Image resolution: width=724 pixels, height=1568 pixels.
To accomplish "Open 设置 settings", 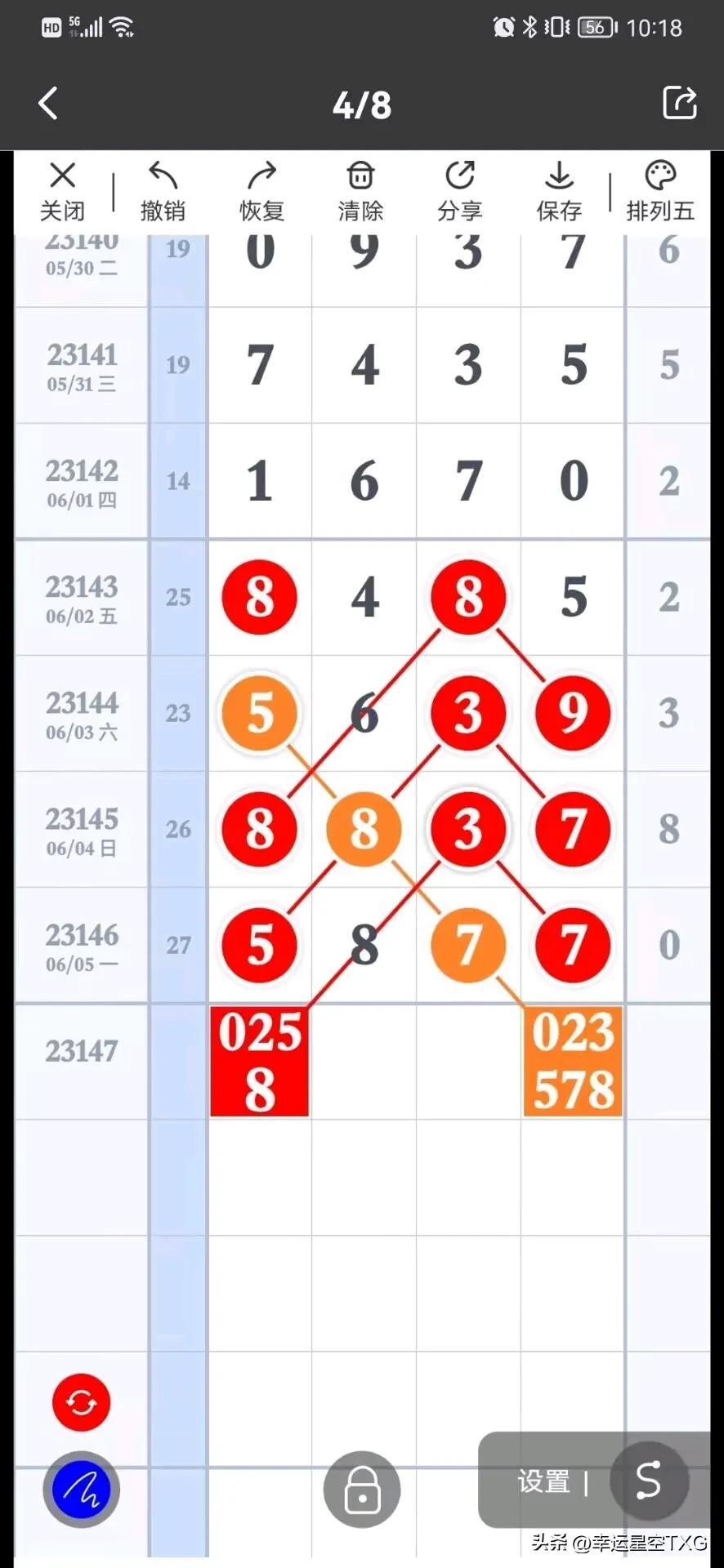I will click(543, 1481).
